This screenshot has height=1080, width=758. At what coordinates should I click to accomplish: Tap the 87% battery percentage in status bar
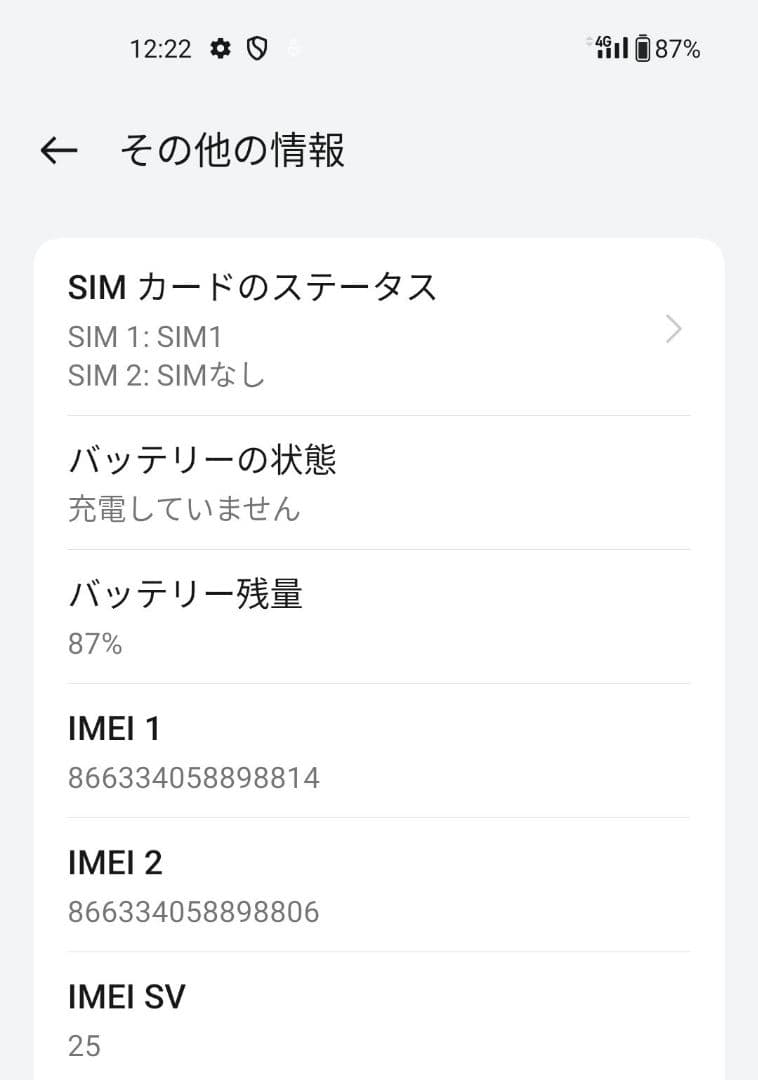pyautogui.click(x=676, y=48)
